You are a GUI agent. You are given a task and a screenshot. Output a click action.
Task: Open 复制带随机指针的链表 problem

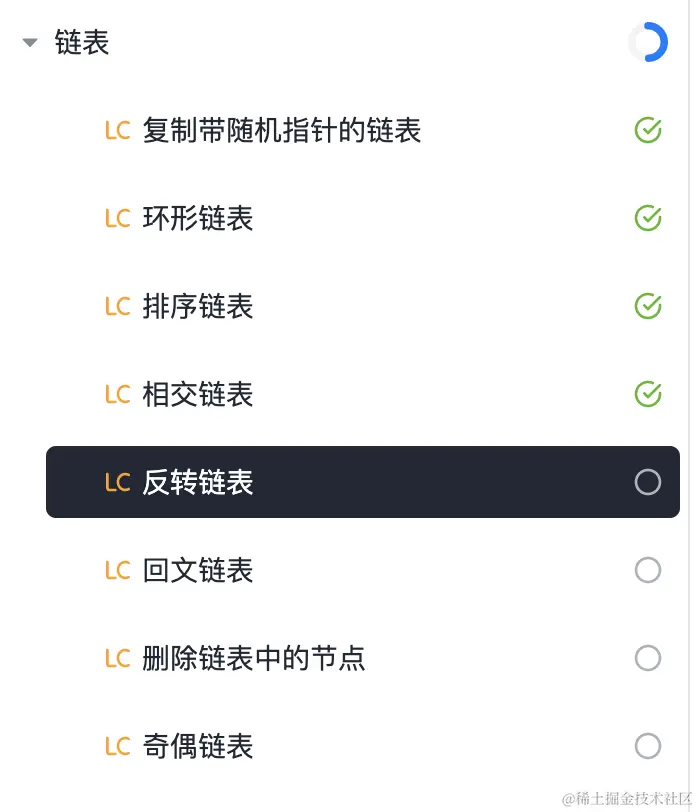281,131
